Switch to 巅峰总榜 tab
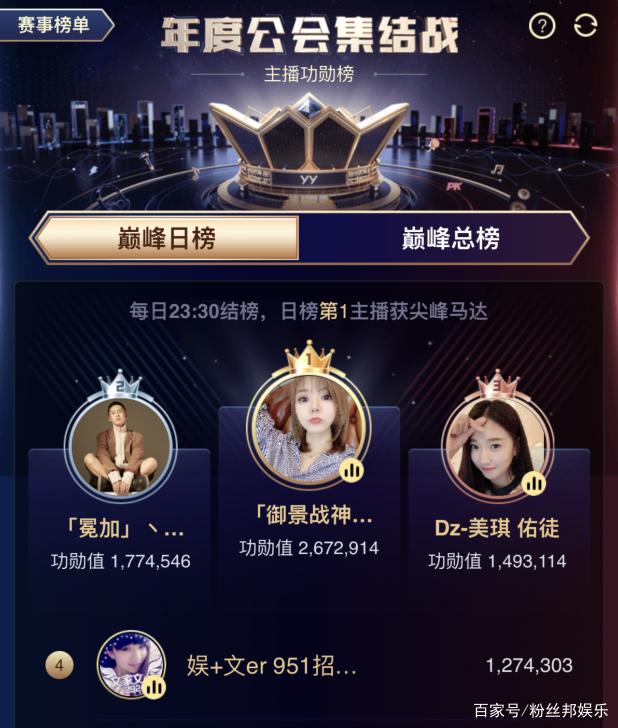The image size is (618, 728). coord(450,238)
